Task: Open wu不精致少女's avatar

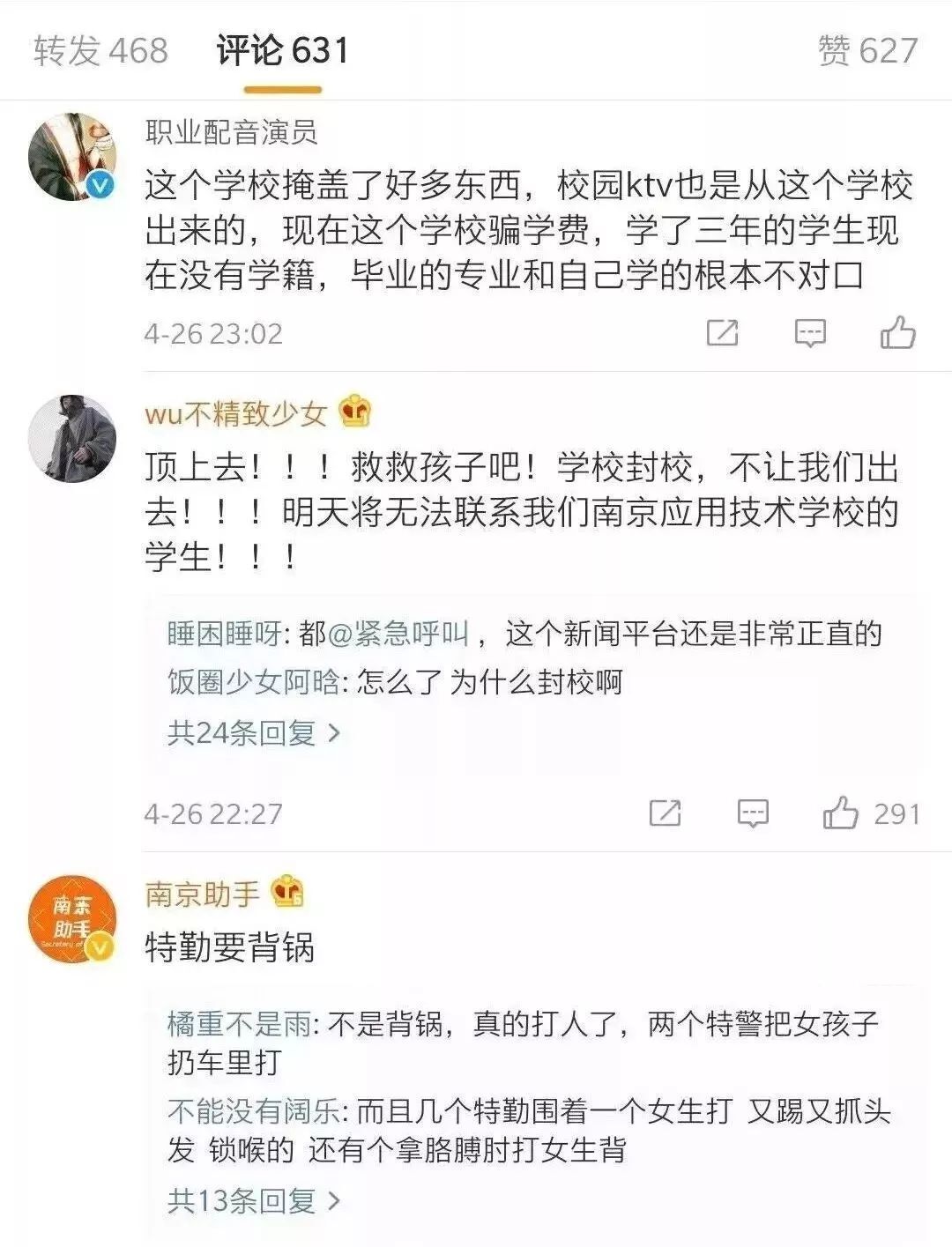Action: pyautogui.click(x=73, y=438)
